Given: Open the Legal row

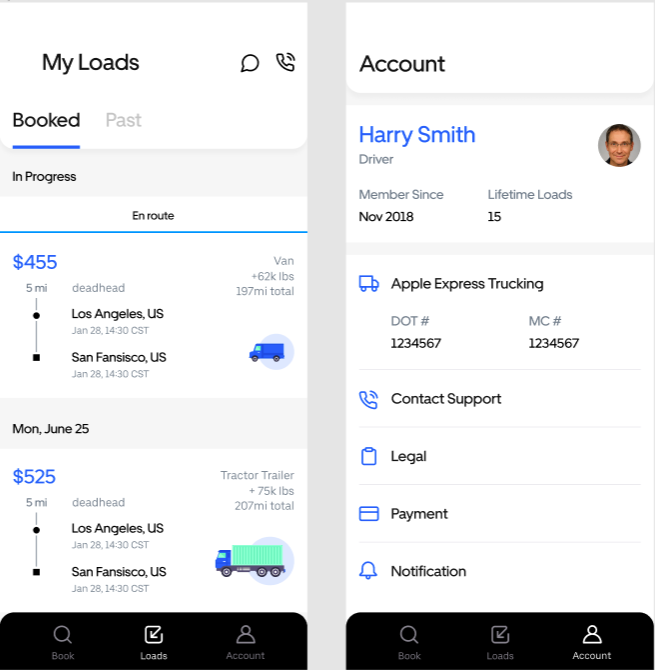Looking at the screenshot, I should tap(408, 456).
